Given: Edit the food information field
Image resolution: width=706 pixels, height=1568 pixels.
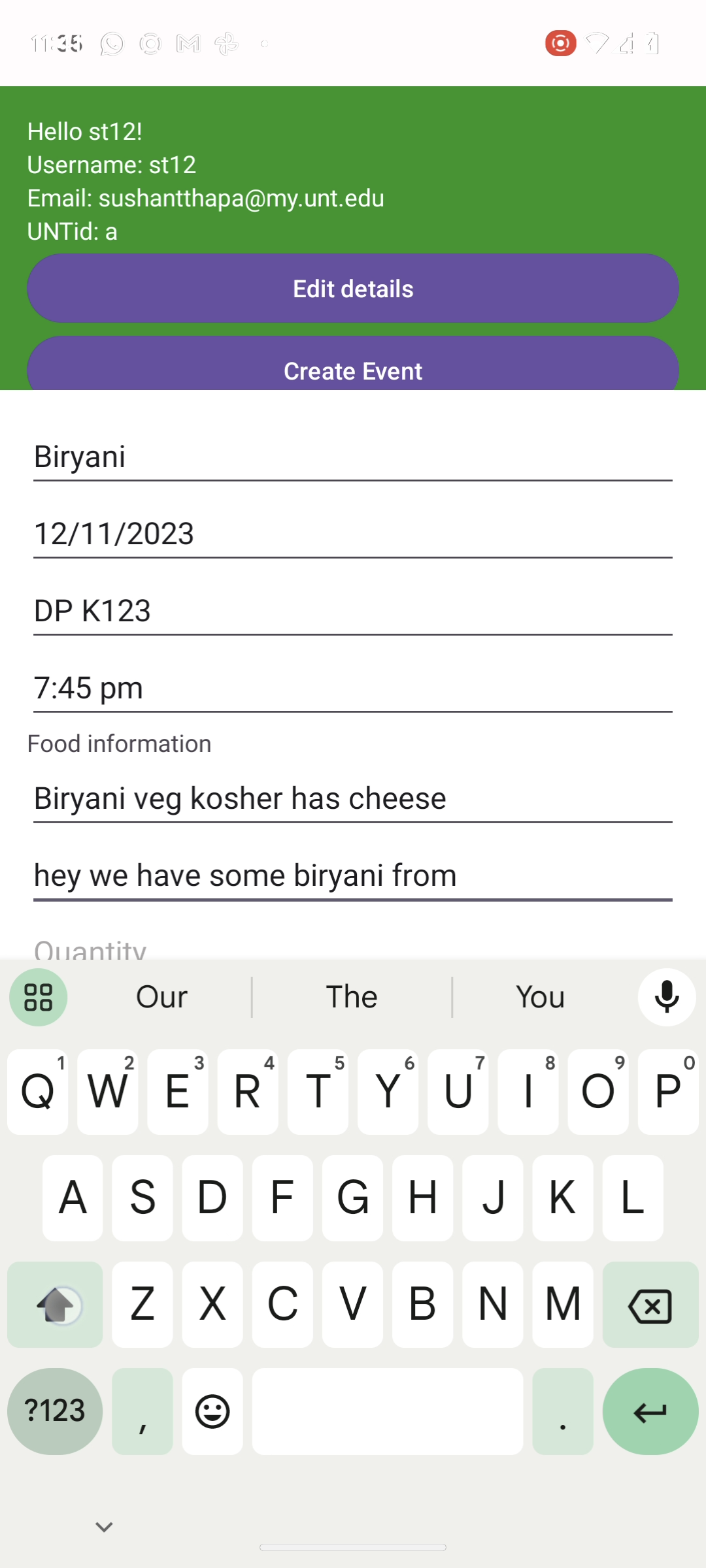Looking at the screenshot, I should (353, 798).
